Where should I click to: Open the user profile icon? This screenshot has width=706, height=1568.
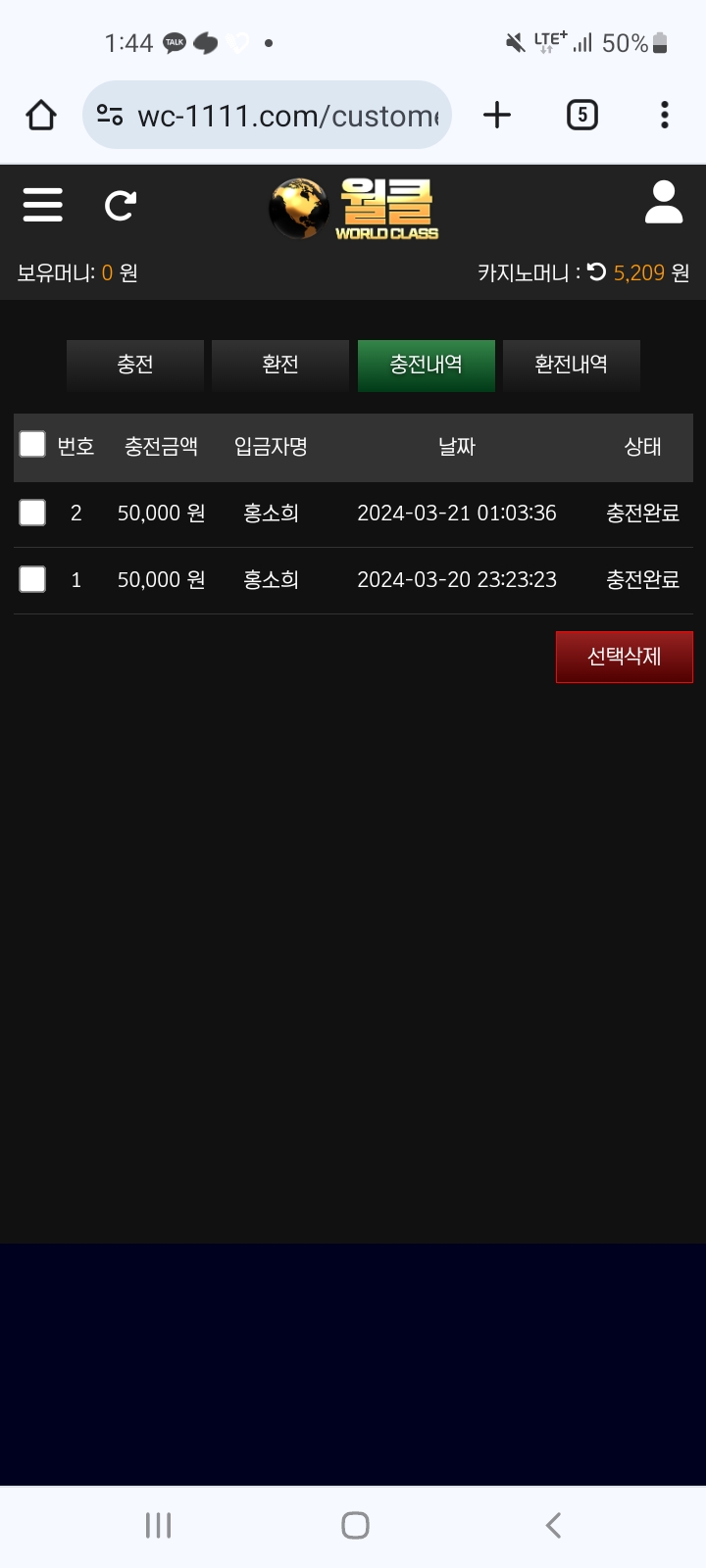(x=664, y=202)
